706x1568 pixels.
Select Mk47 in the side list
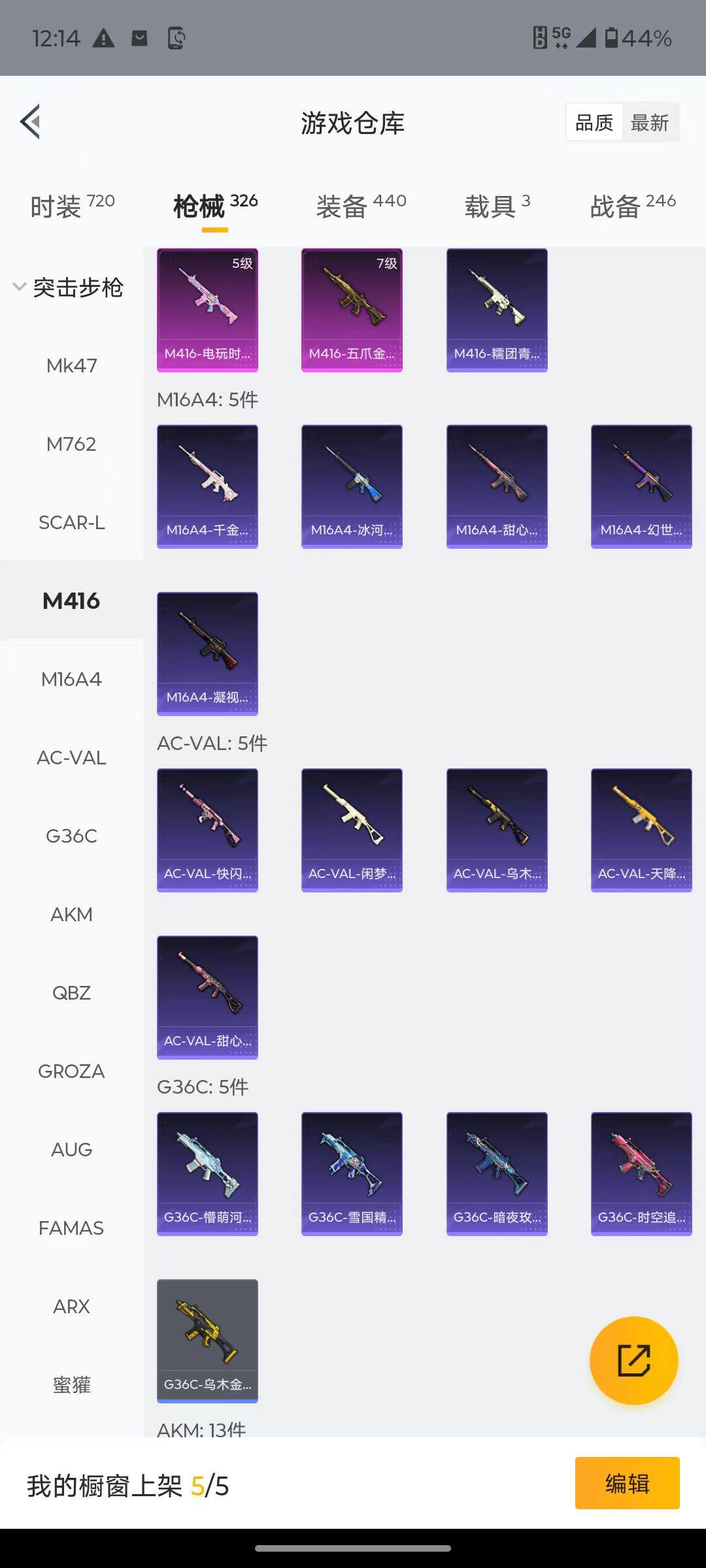tap(71, 365)
